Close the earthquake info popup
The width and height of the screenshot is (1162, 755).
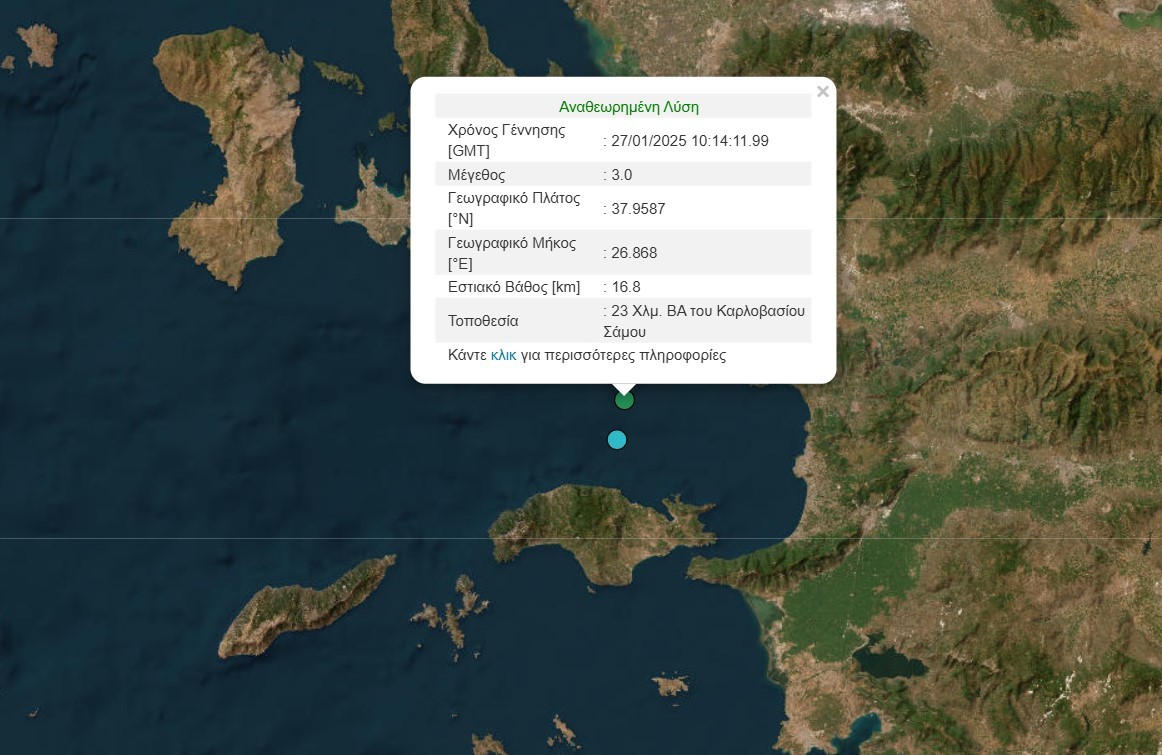point(822,92)
